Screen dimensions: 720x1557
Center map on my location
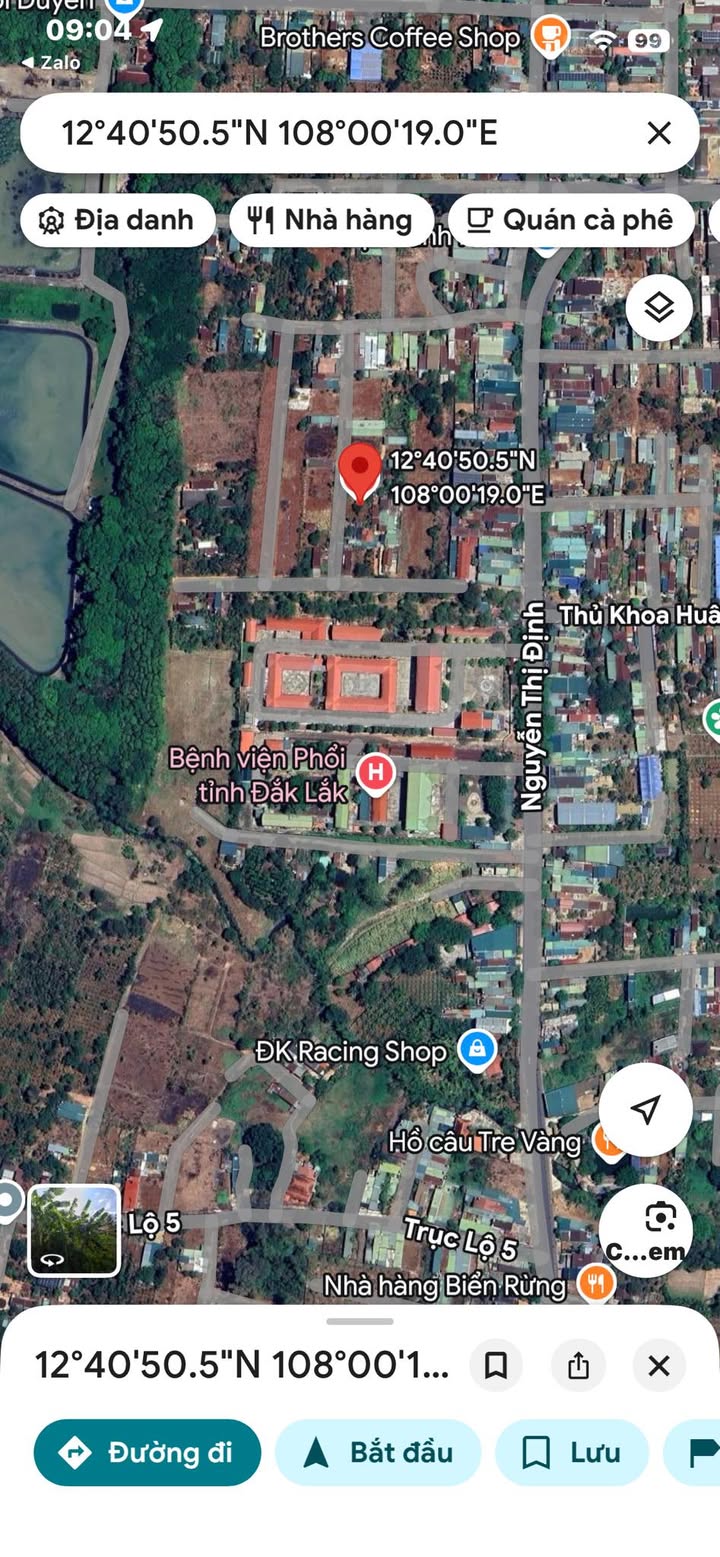point(646,1108)
